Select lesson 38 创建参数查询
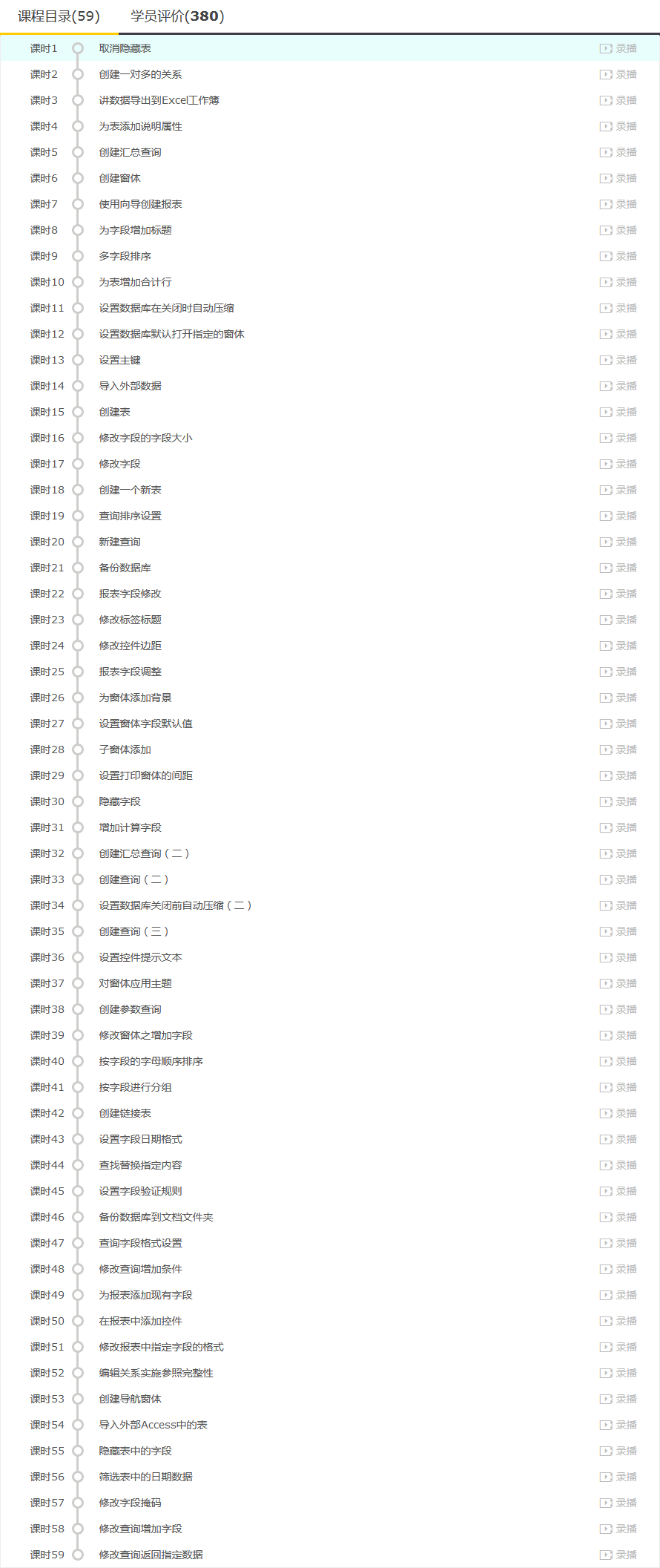This screenshot has height=1568, width=660. (x=130, y=1009)
